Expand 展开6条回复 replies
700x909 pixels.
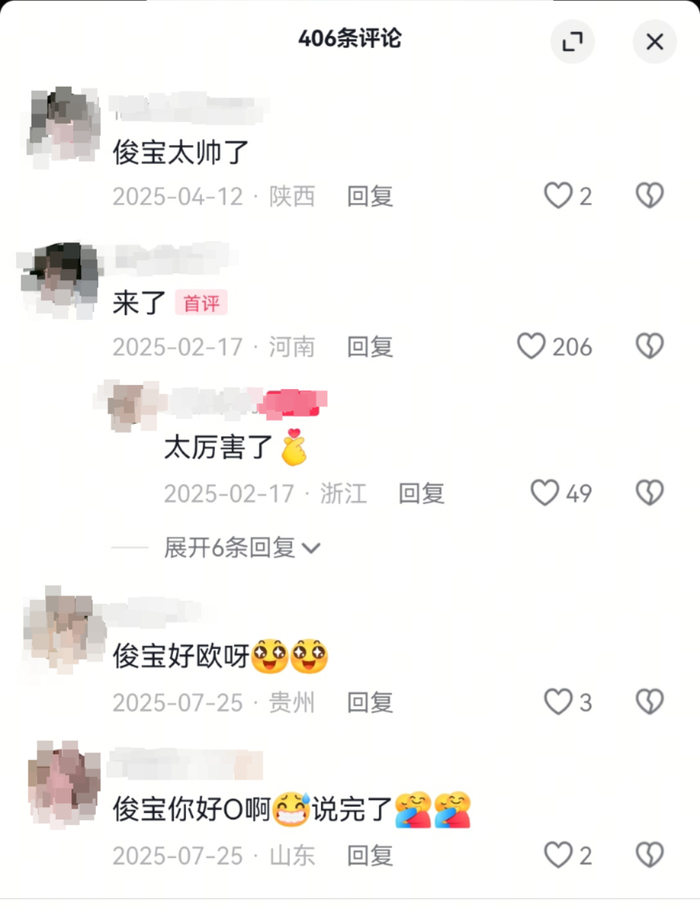242,547
